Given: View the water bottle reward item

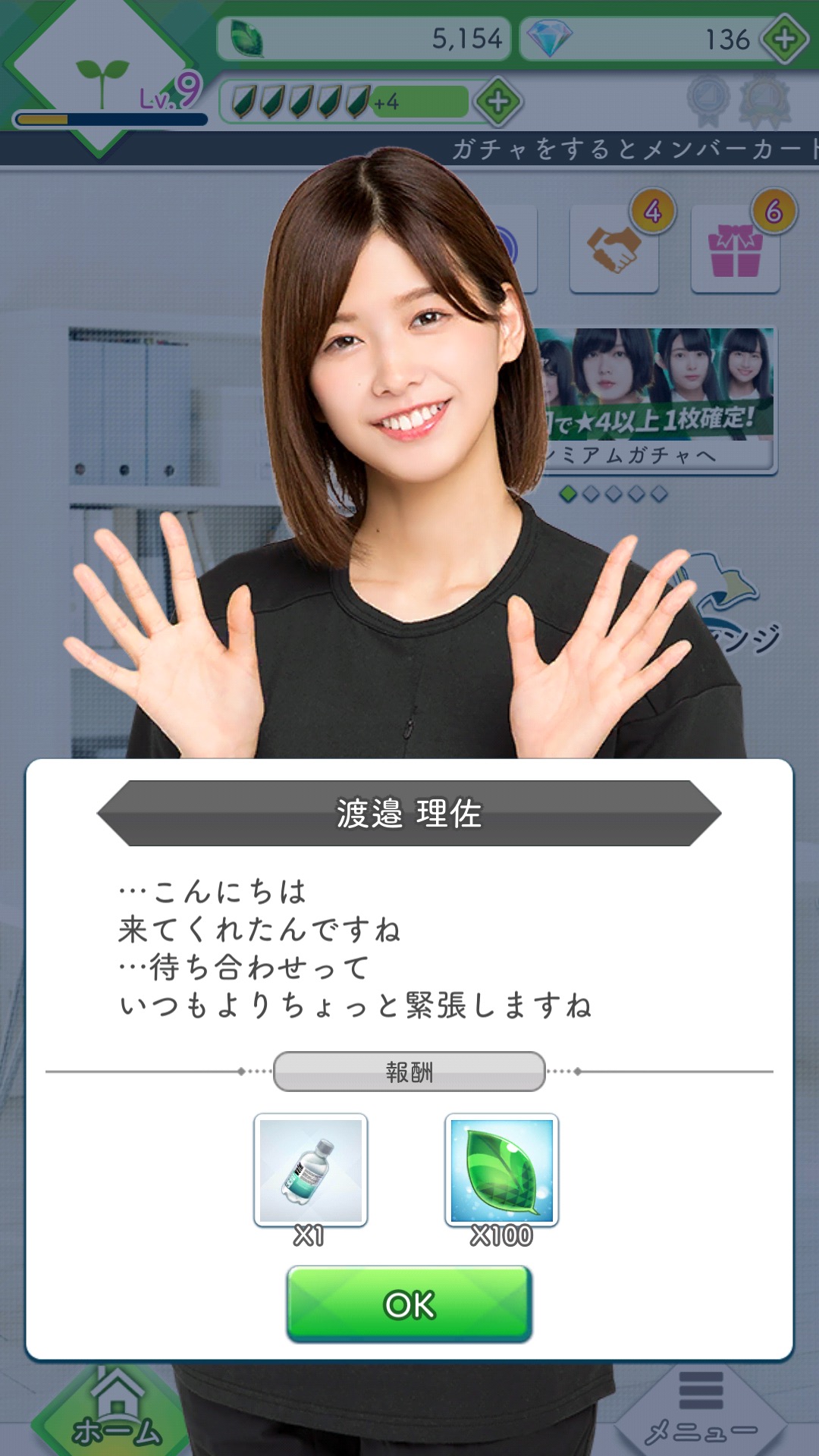Looking at the screenshot, I should (310, 1169).
